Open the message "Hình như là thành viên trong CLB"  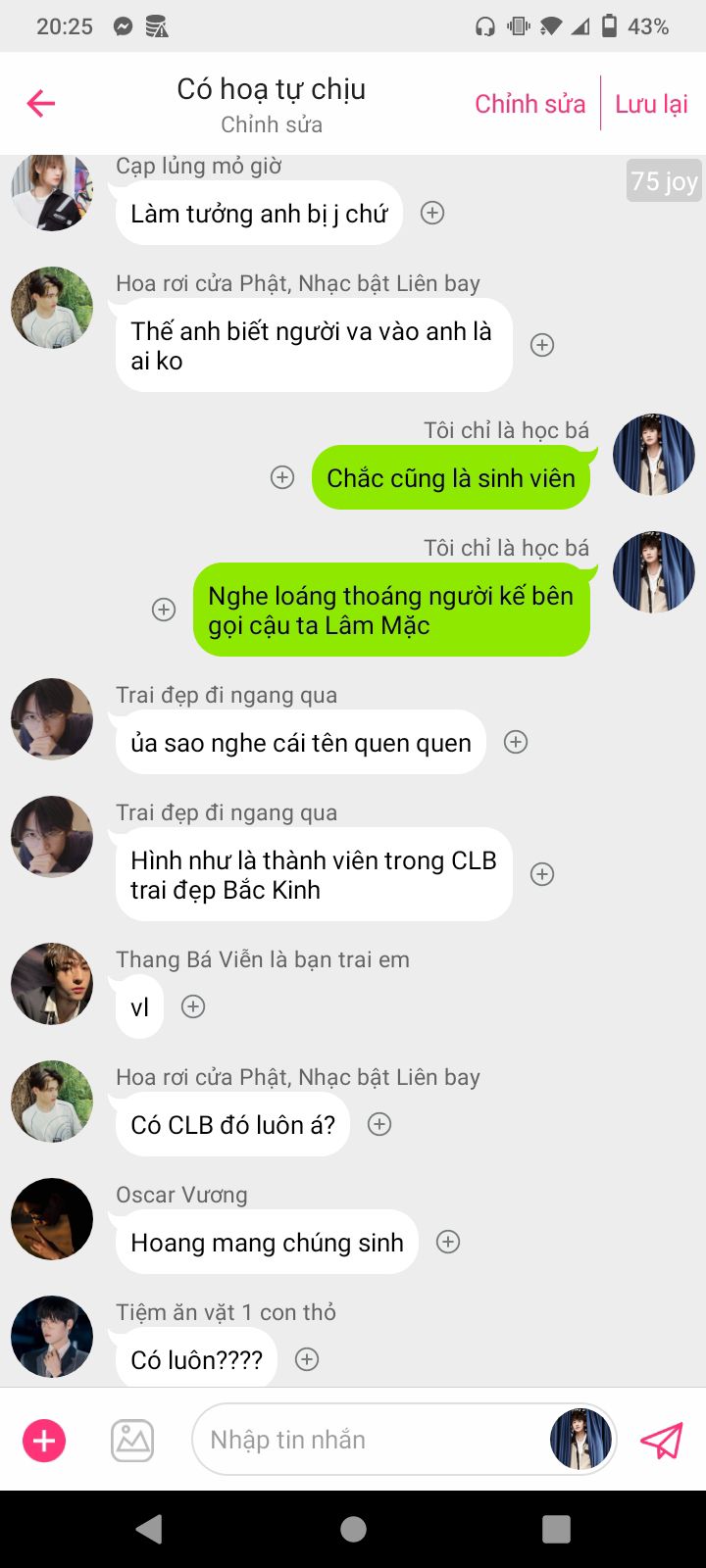click(314, 874)
